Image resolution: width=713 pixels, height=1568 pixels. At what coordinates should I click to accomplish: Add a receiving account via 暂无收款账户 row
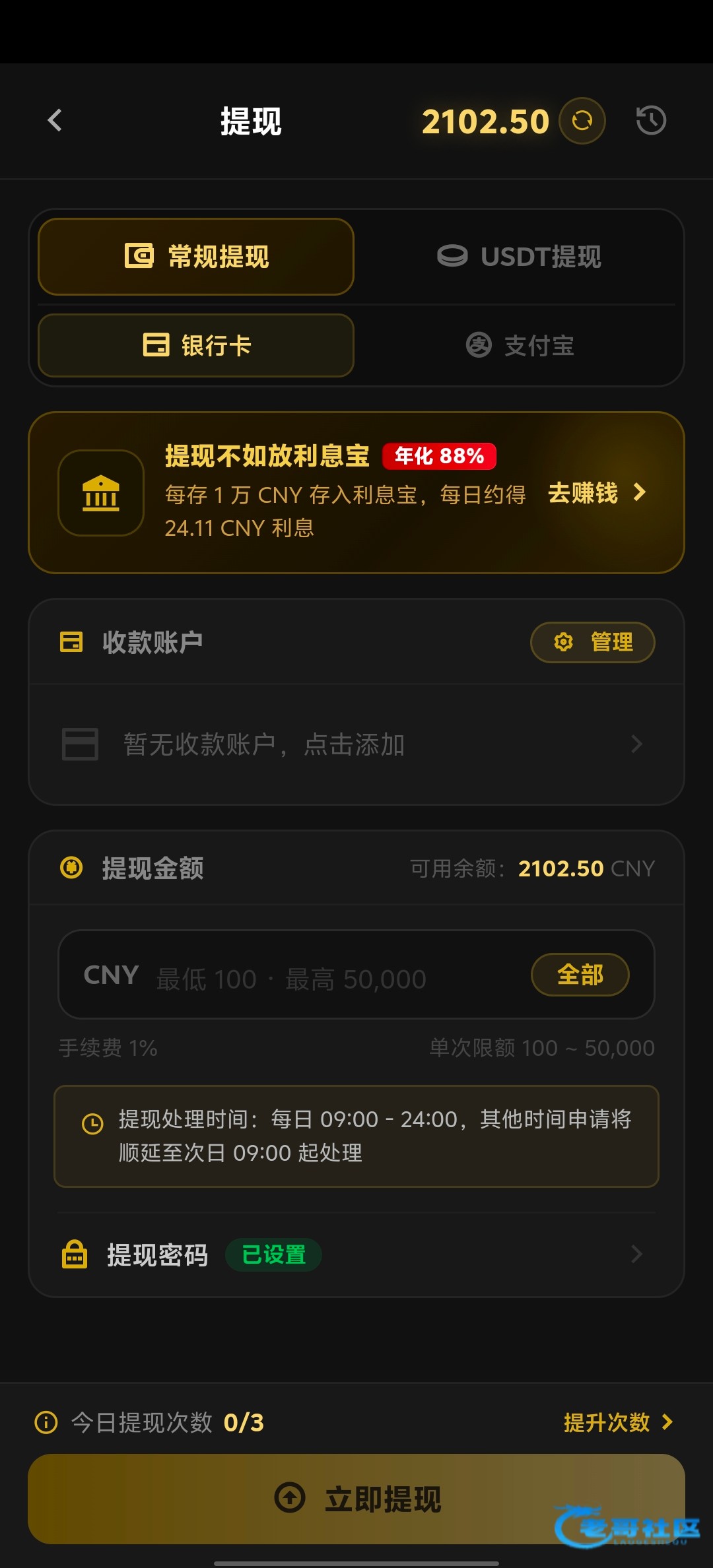click(x=356, y=744)
